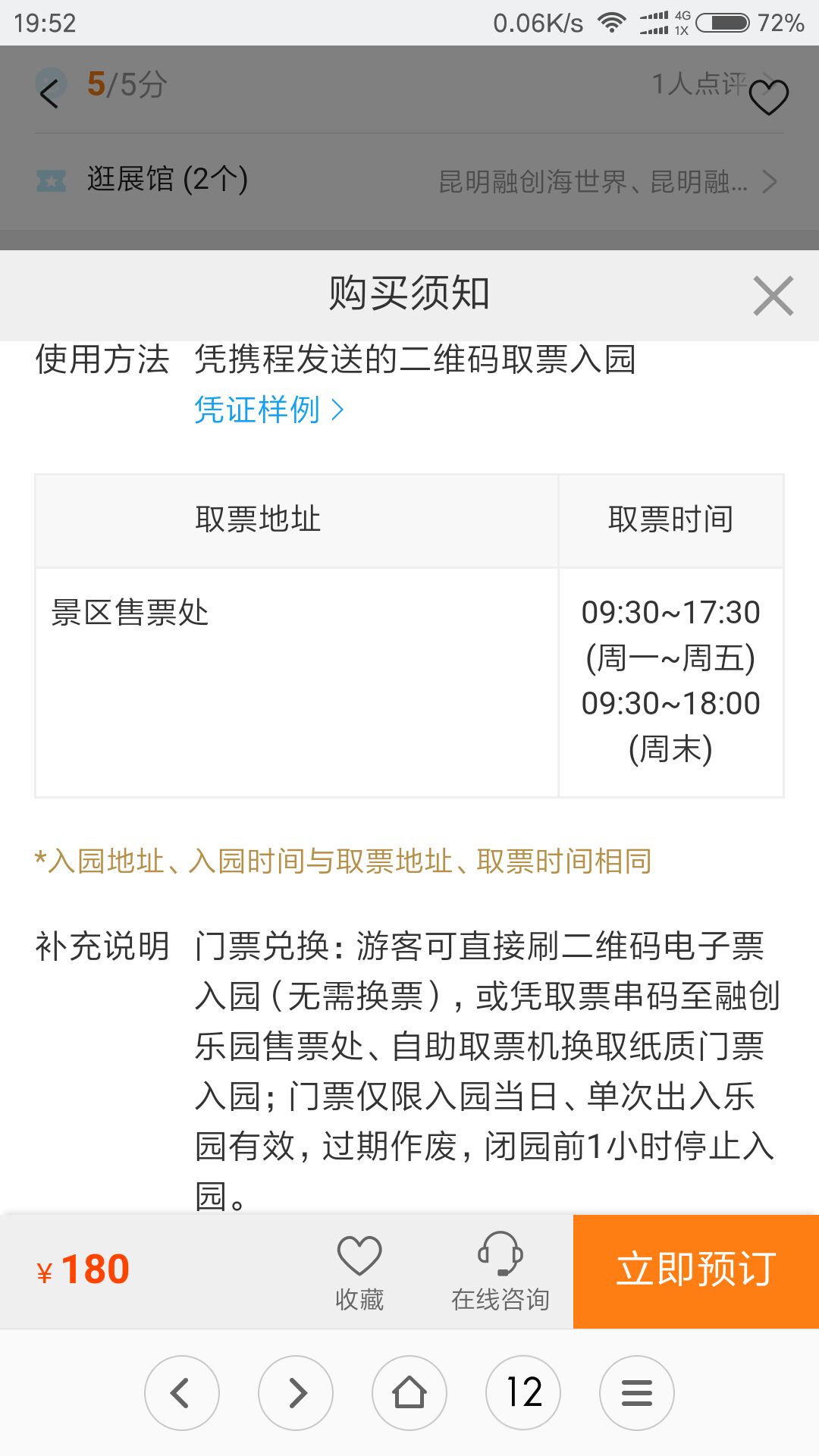Open the 凭证样例 link
This screenshot has width=819, height=1456.
(x=269, y=409)
